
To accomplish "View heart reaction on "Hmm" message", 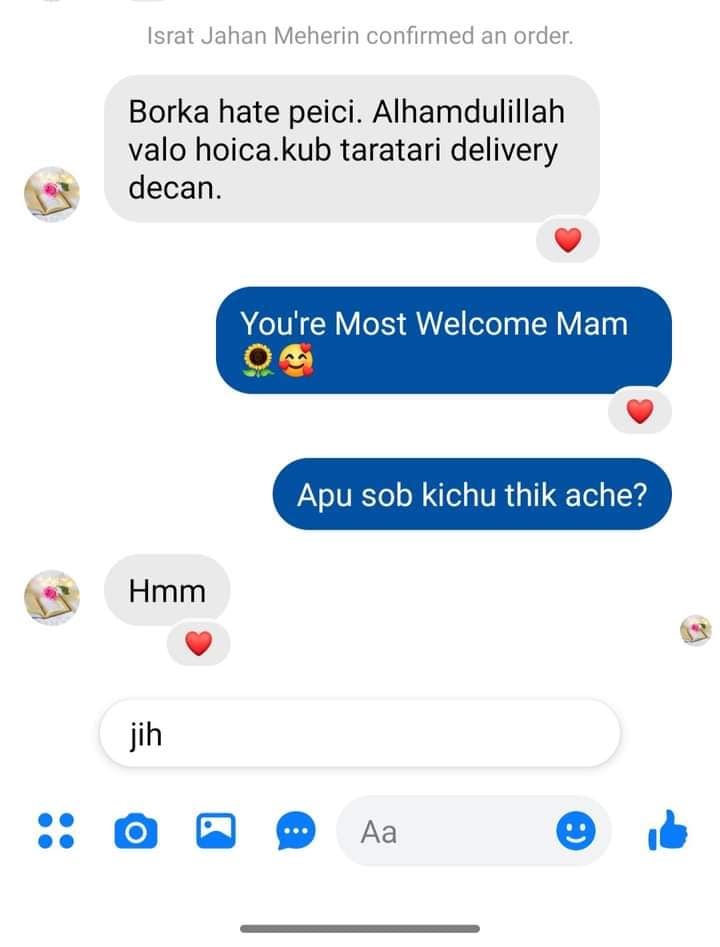I will [198, 645].
